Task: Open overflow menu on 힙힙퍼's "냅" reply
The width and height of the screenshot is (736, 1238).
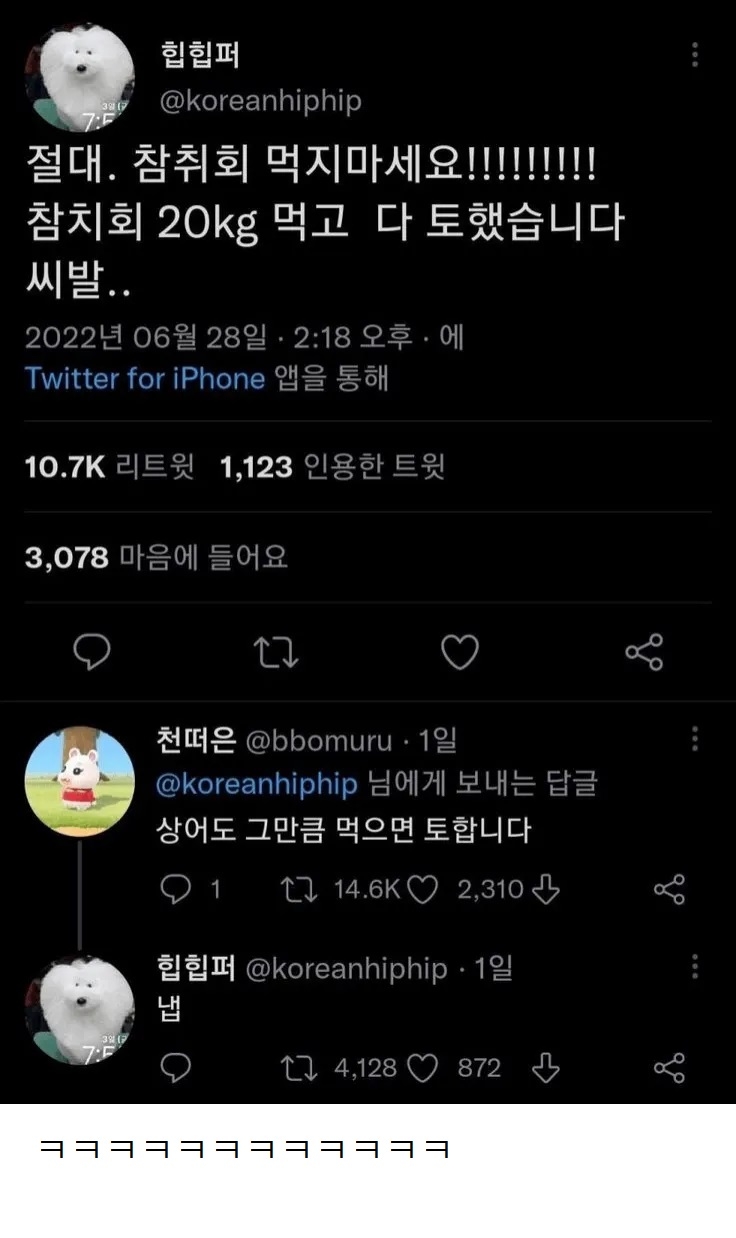Action: (695, 967)
